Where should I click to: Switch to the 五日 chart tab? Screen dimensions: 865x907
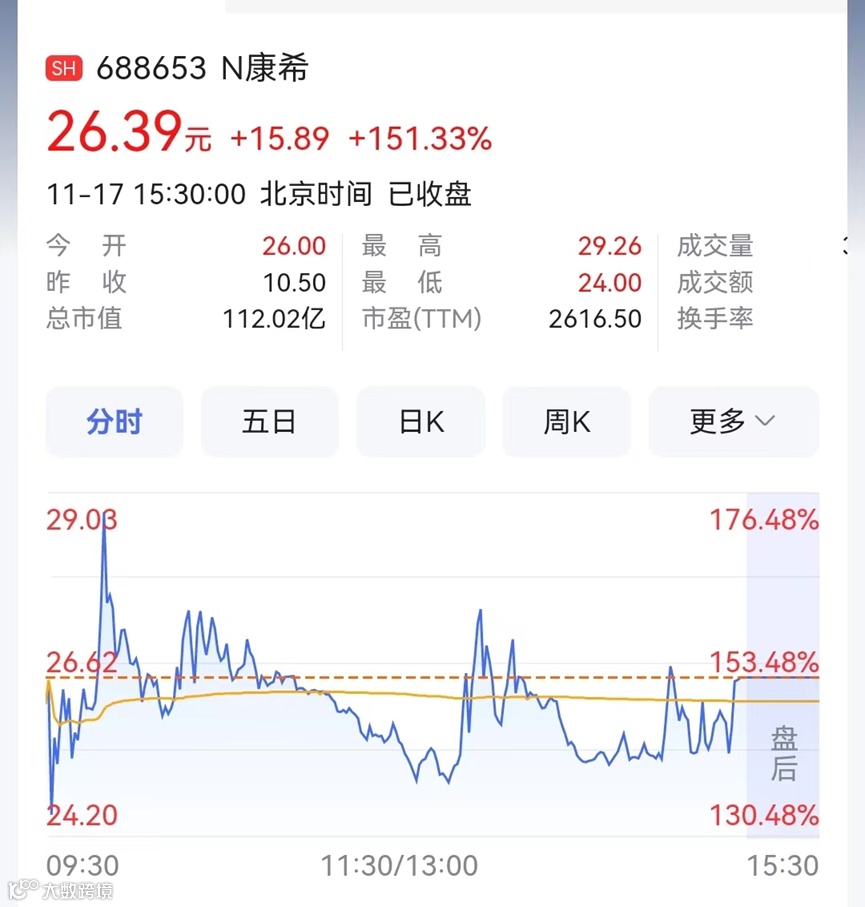pyautogui.click(x=269, y=422)
